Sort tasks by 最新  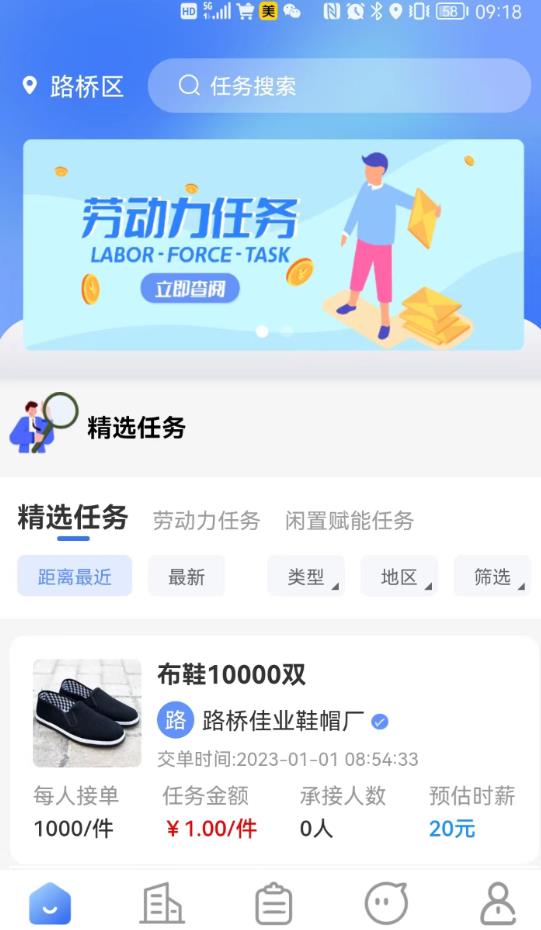coord(186,576)
